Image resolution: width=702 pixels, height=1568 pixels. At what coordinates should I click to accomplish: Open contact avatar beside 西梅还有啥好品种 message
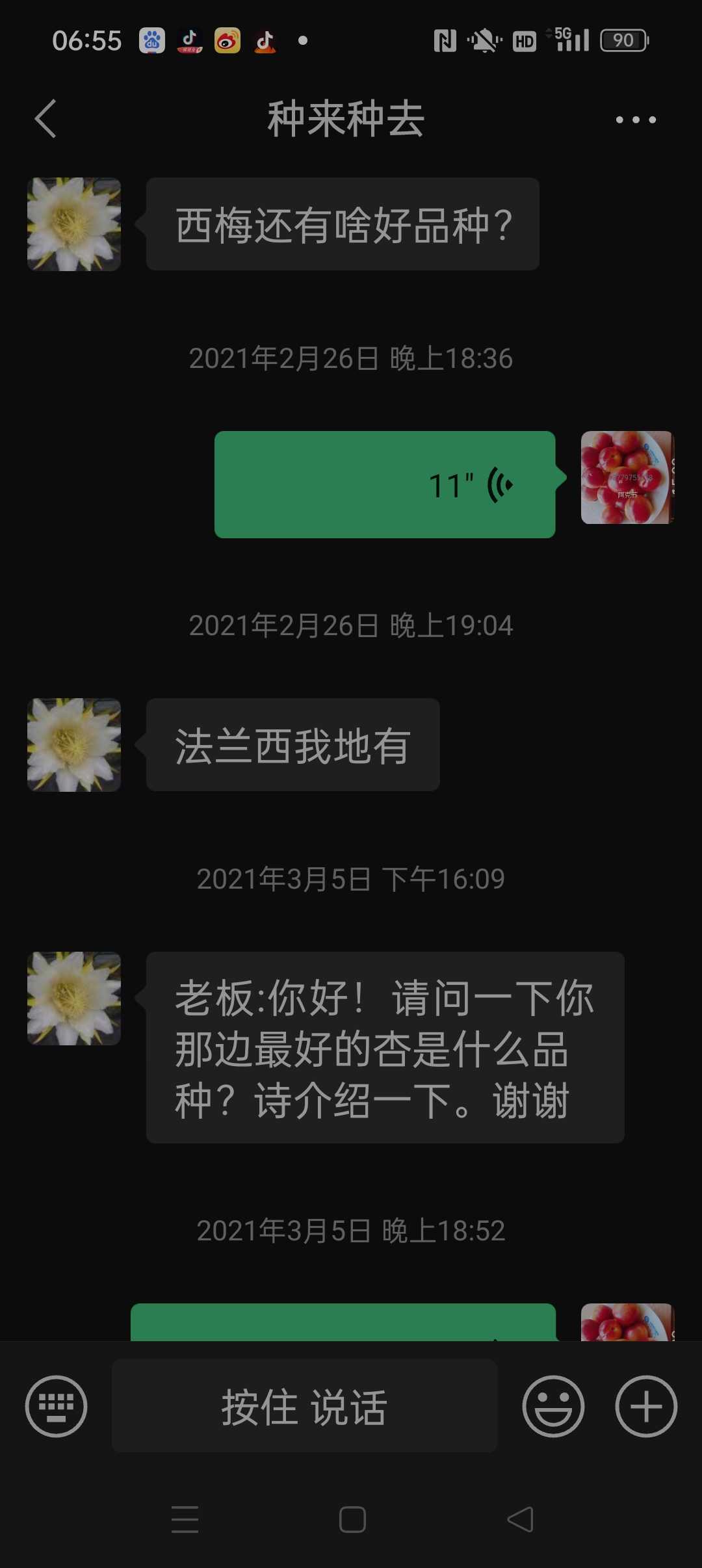pyautogui.click(x=74, y=224)
